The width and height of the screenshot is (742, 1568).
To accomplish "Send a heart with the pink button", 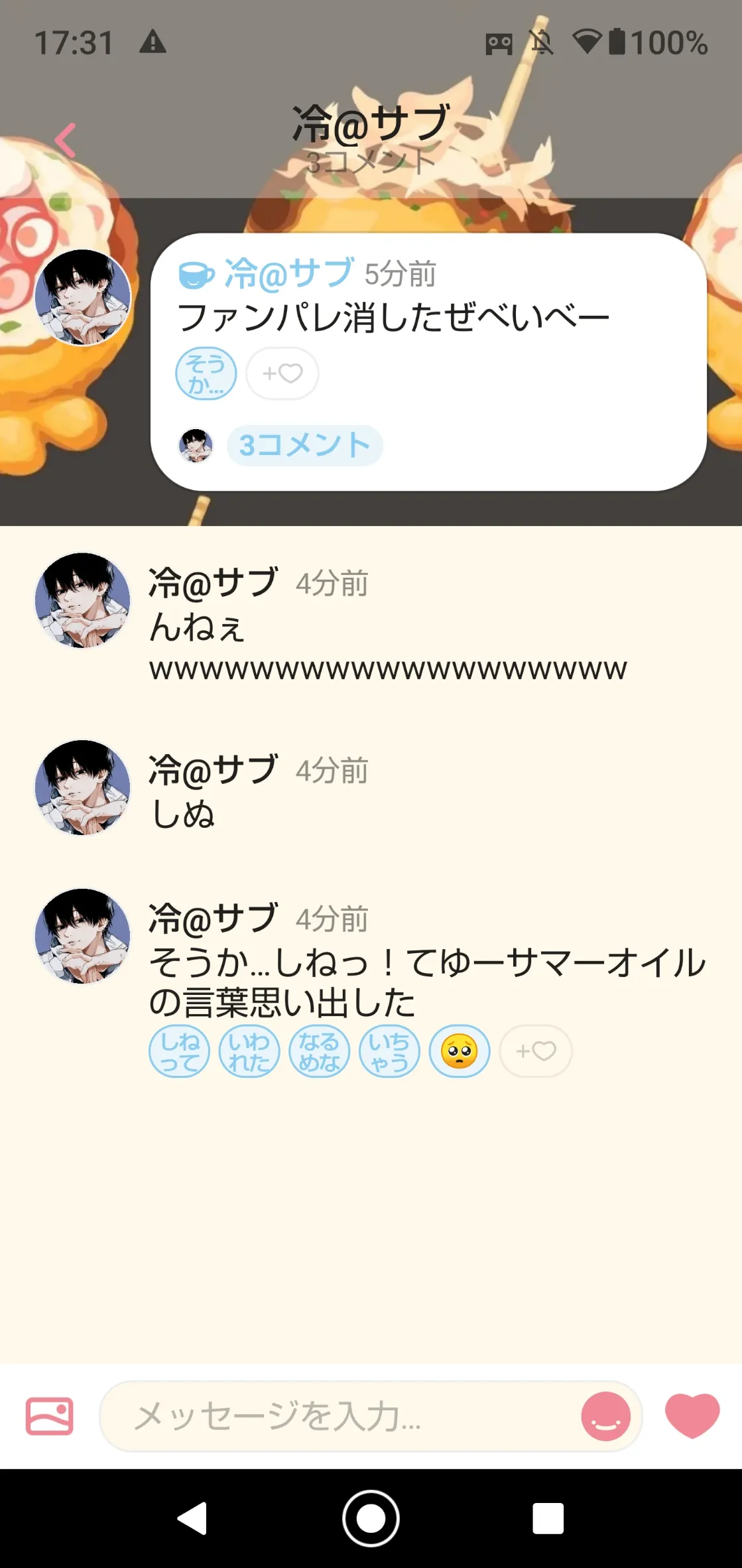I will [692, 1415].
